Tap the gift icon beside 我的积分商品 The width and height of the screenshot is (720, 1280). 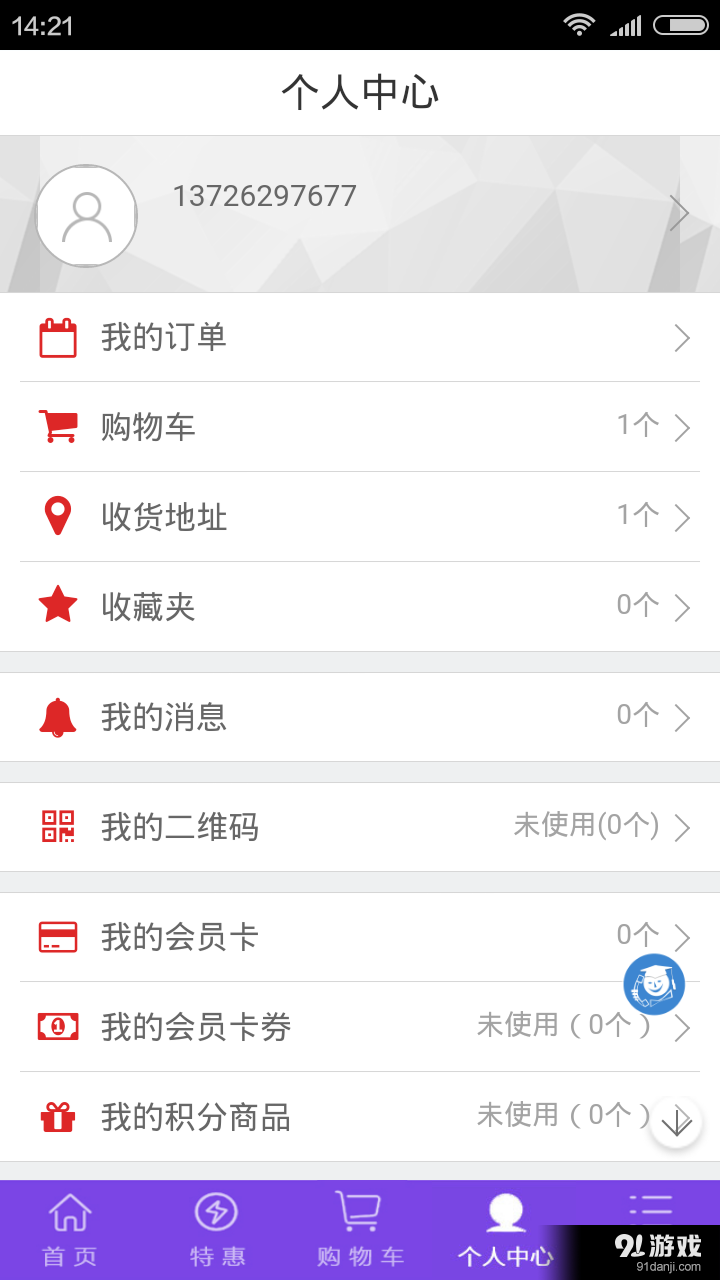58,1117
